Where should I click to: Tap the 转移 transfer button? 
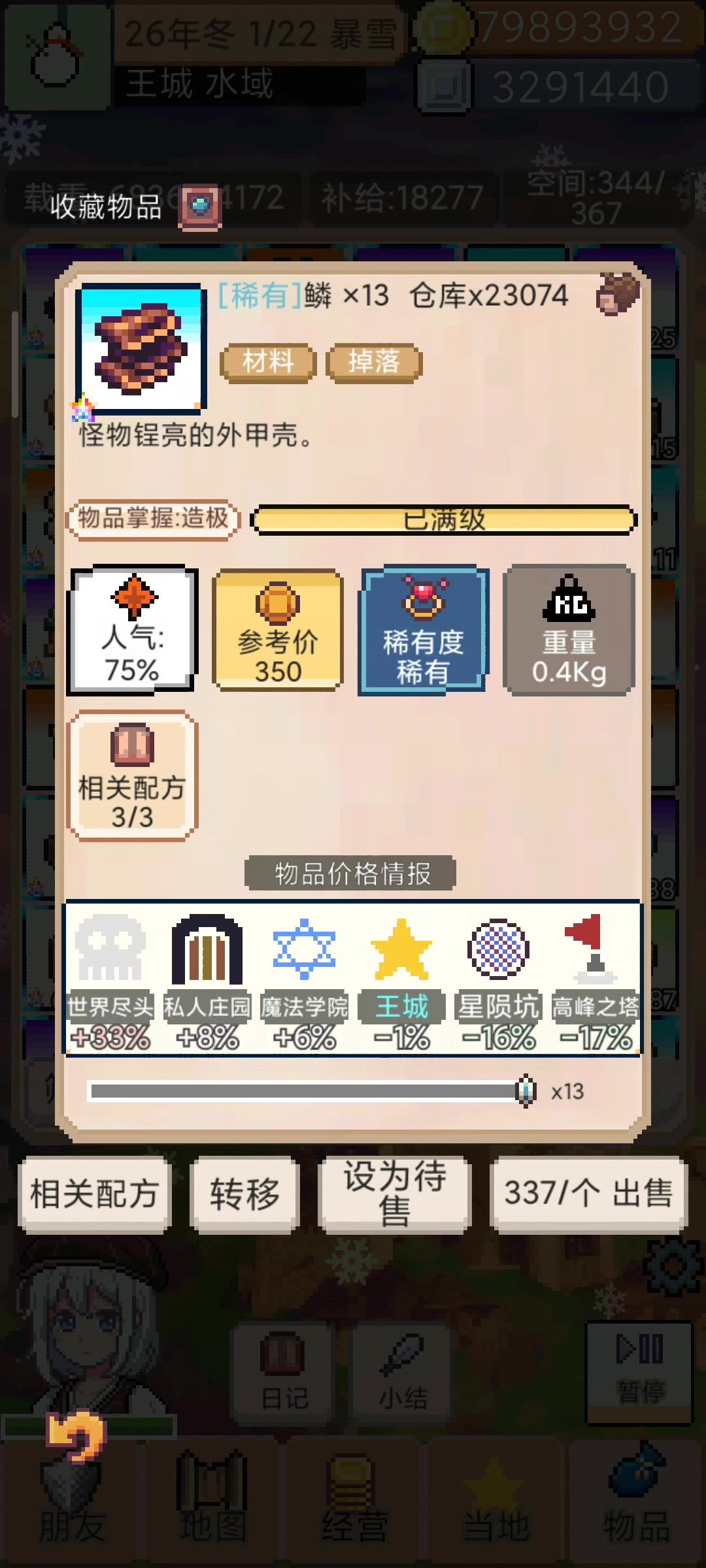245,1194
